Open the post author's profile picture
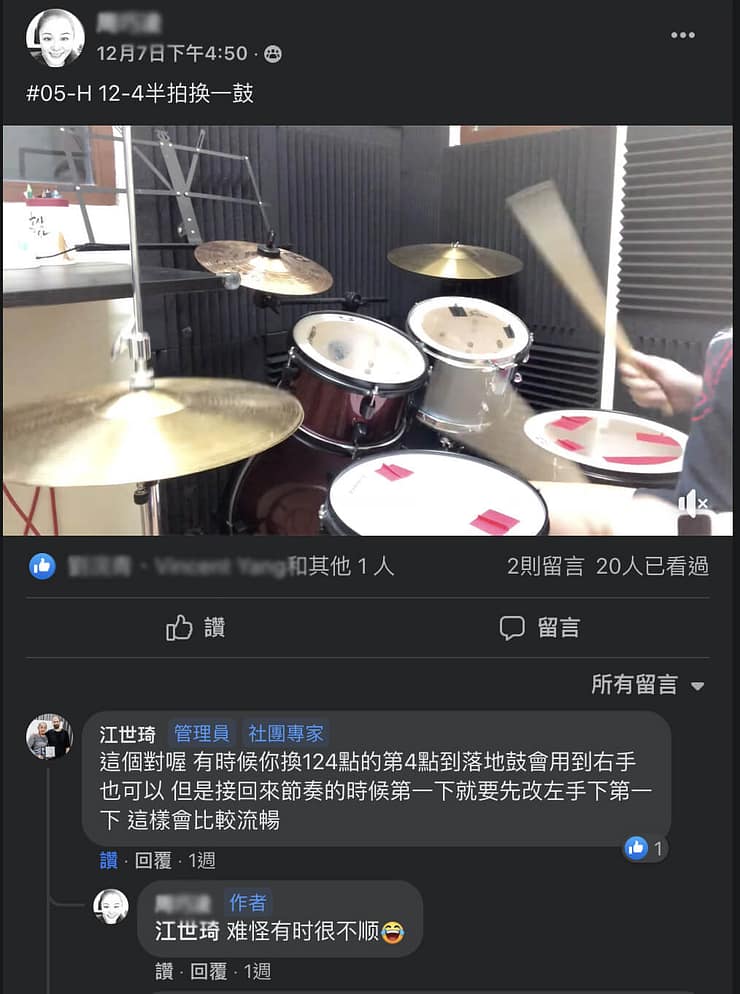Viewport: 740px width, 994px height. click(x=55, y=38)
